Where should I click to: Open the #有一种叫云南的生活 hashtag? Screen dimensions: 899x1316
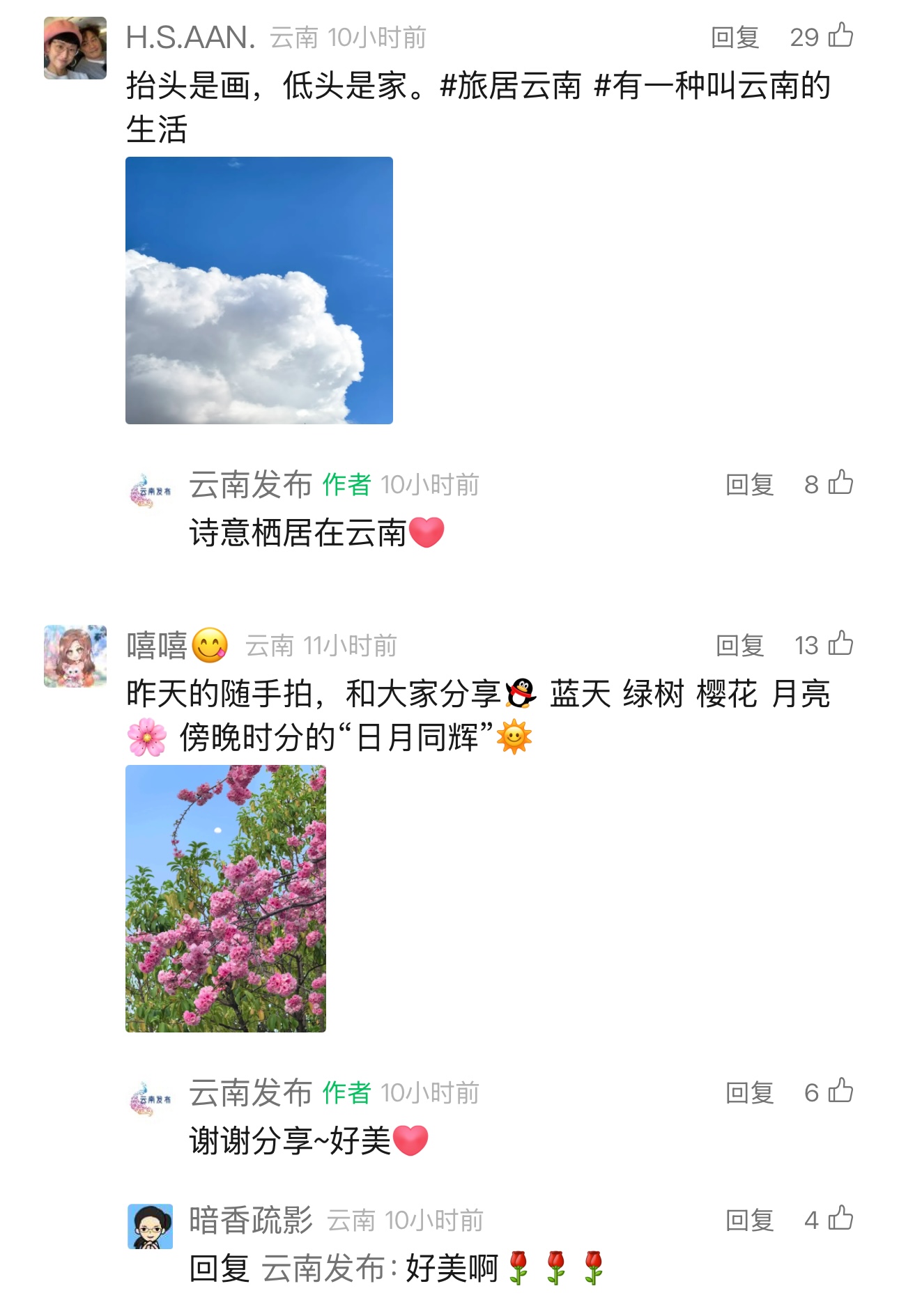coord(711,86)
